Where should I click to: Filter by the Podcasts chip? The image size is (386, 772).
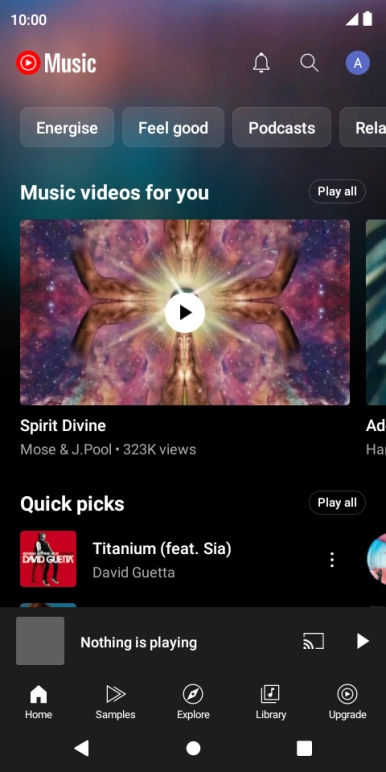[x=282, y=128]
